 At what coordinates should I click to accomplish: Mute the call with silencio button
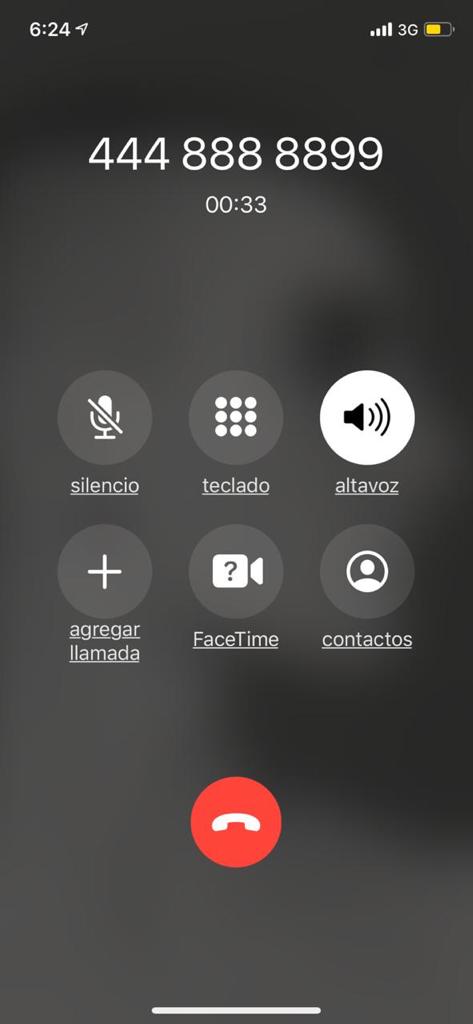pos(105,417)
